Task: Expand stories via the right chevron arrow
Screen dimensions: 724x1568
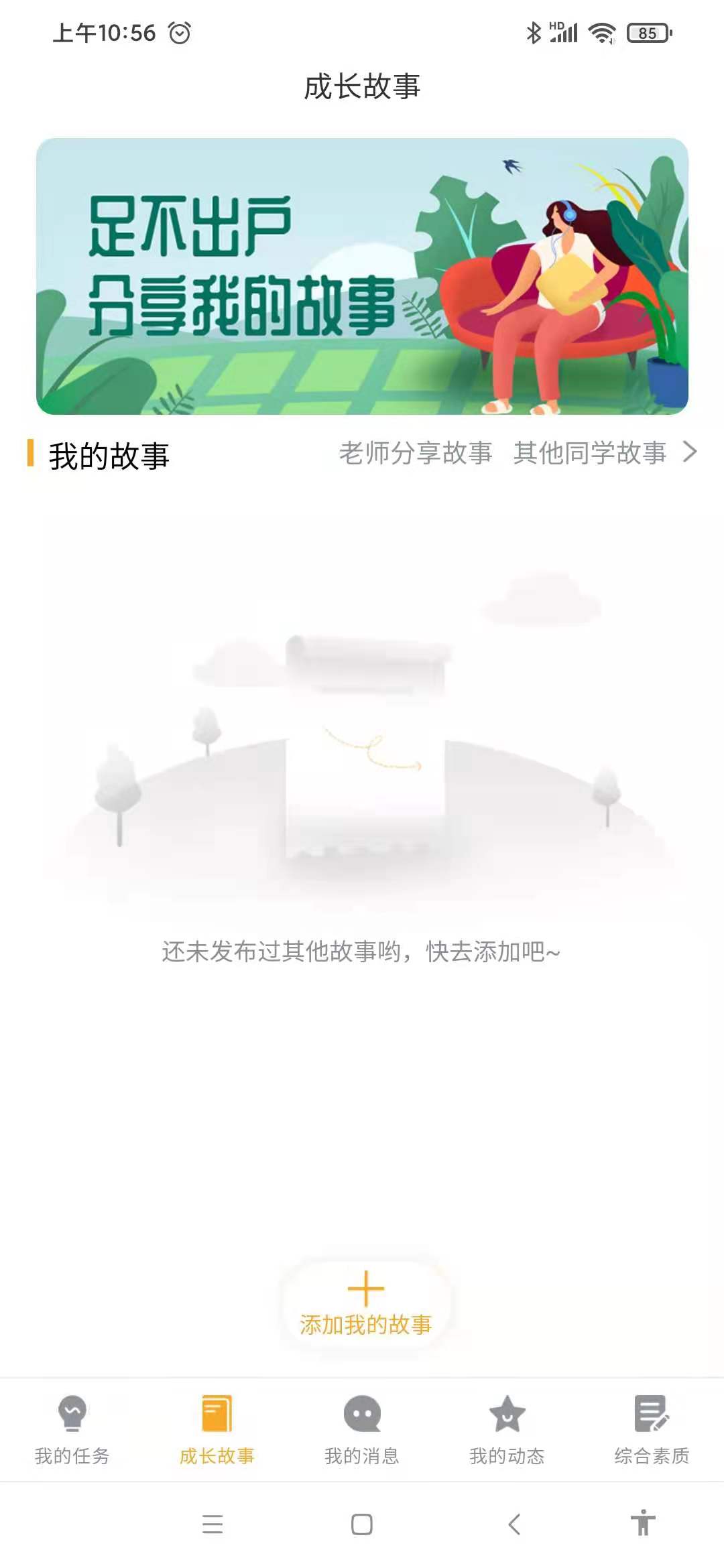Action: [692, 454]
